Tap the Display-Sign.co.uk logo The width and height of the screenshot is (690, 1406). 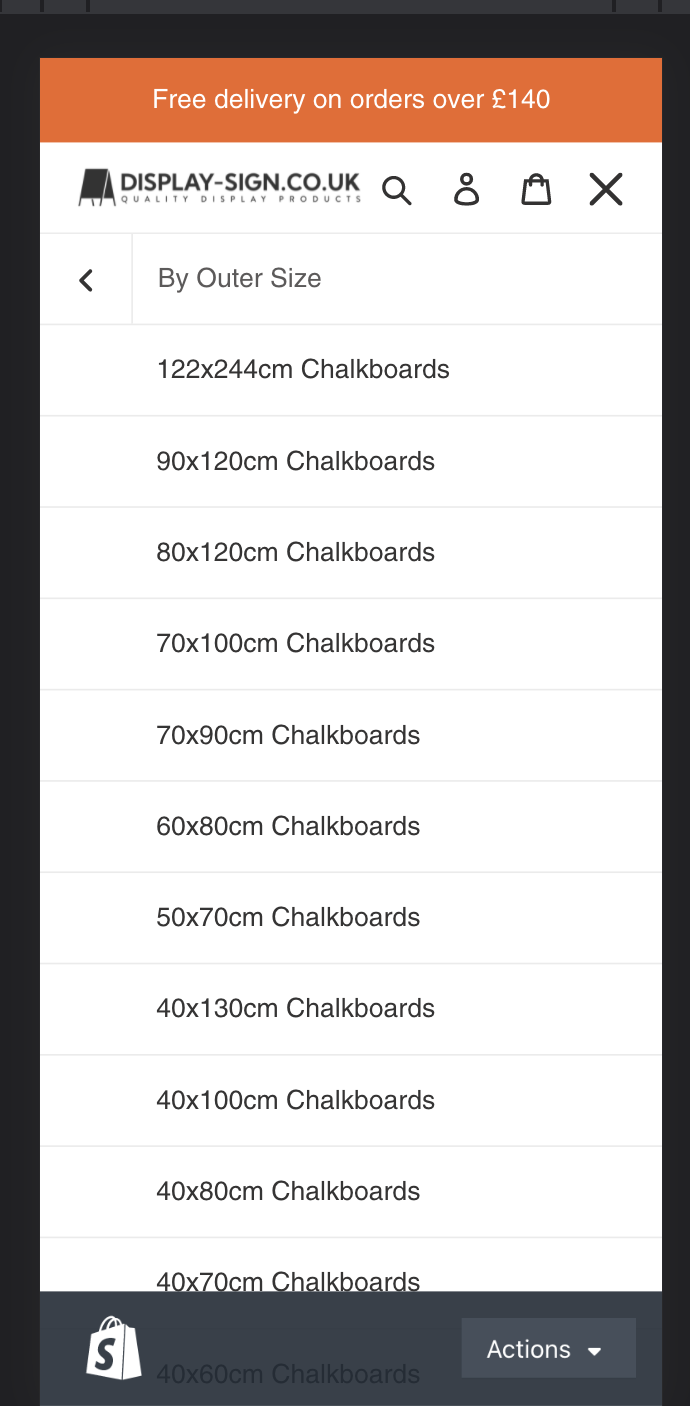[x=220, y=187]
